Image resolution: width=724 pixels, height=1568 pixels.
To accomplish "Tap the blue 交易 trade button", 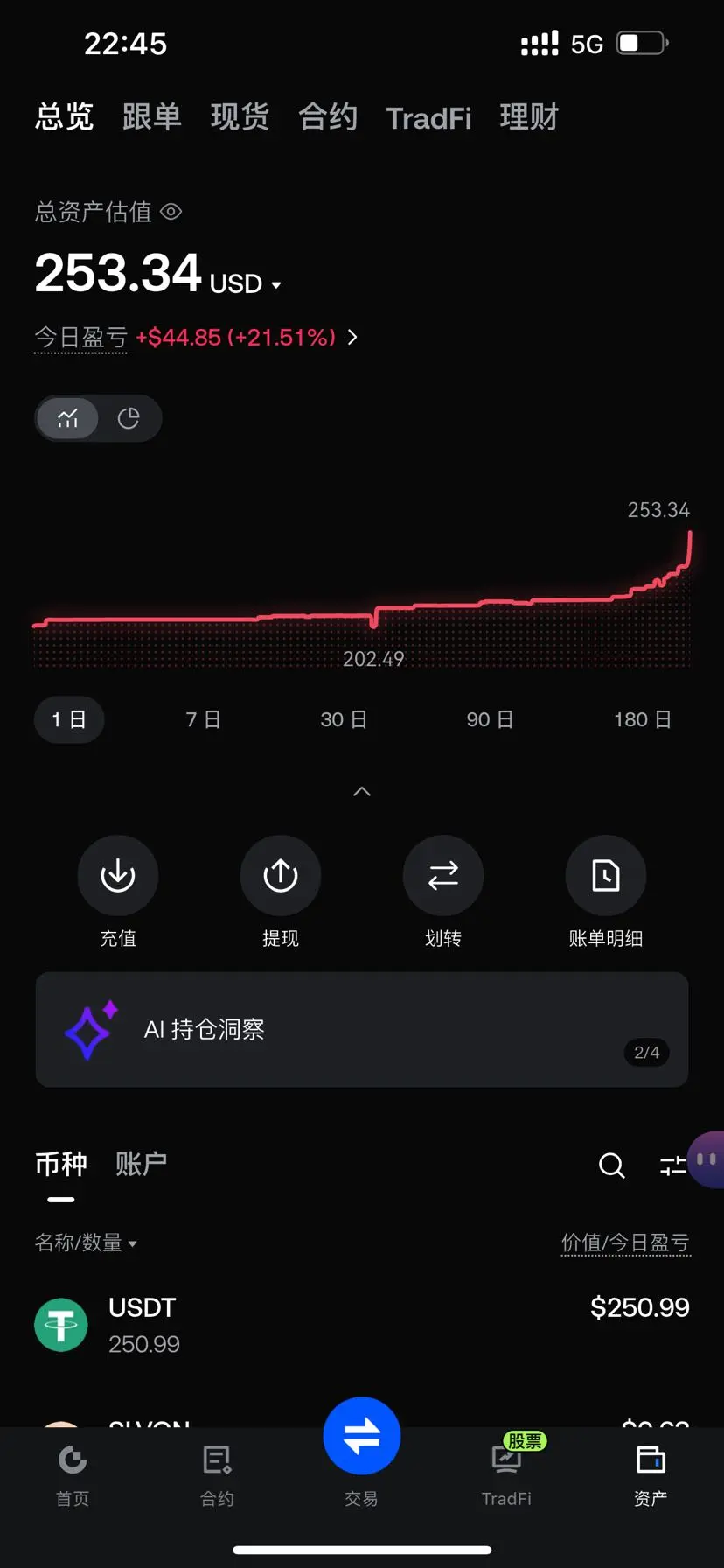I will tap(362, 1436).
